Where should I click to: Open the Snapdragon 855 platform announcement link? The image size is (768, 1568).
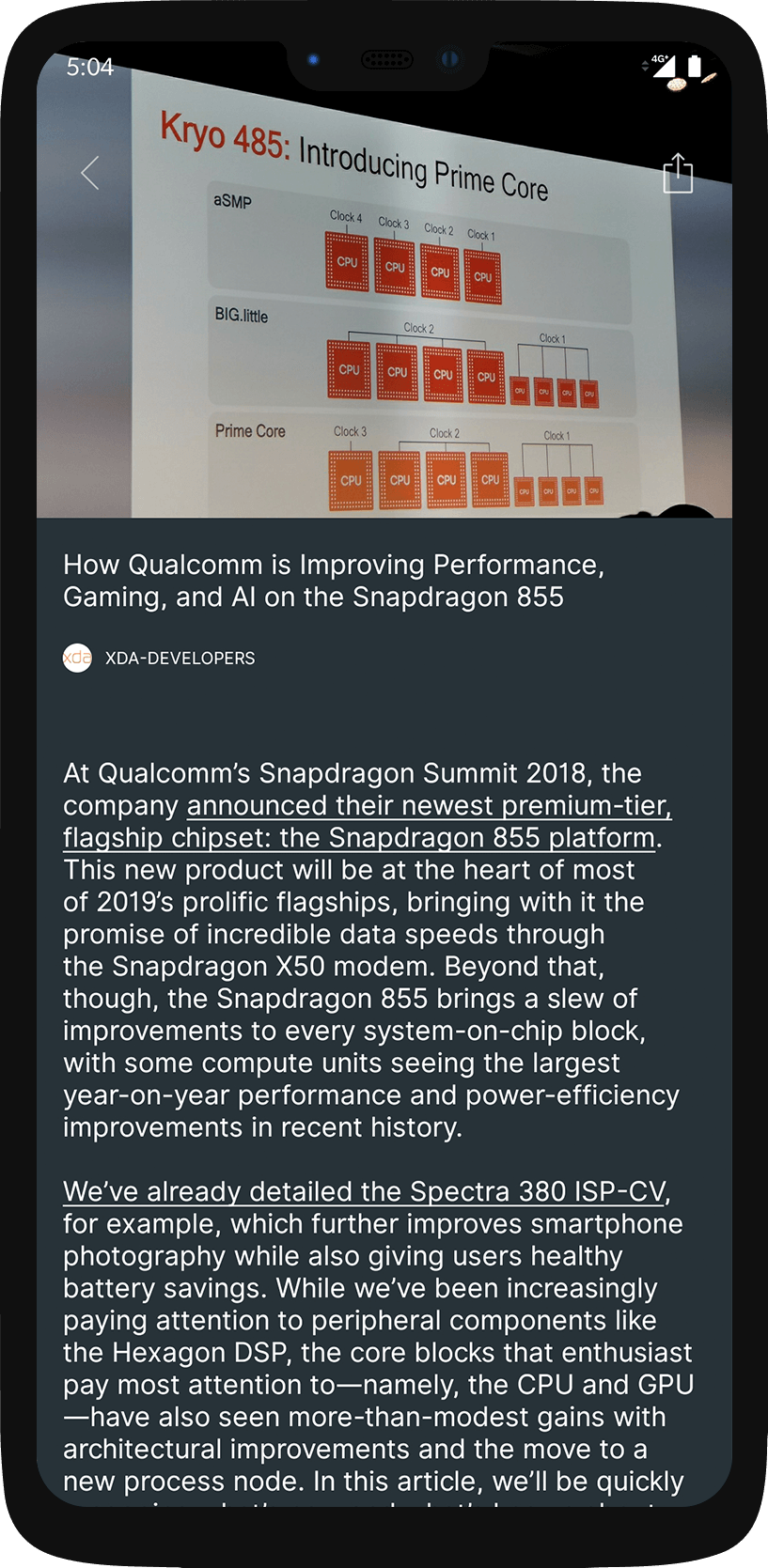click(x=367, y=822)
